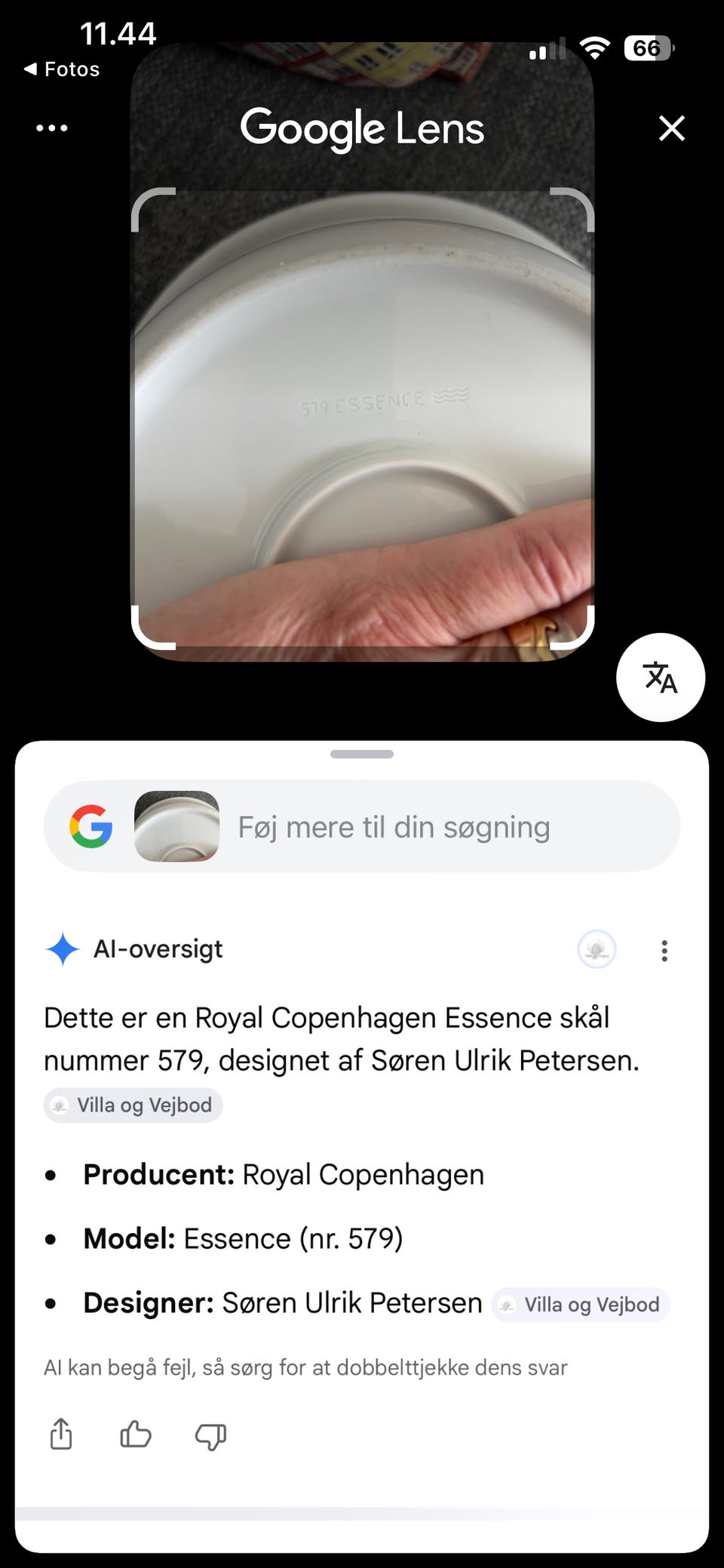
Task: Open the bowl image thumbnail in search bar
Action: point(176,826)
